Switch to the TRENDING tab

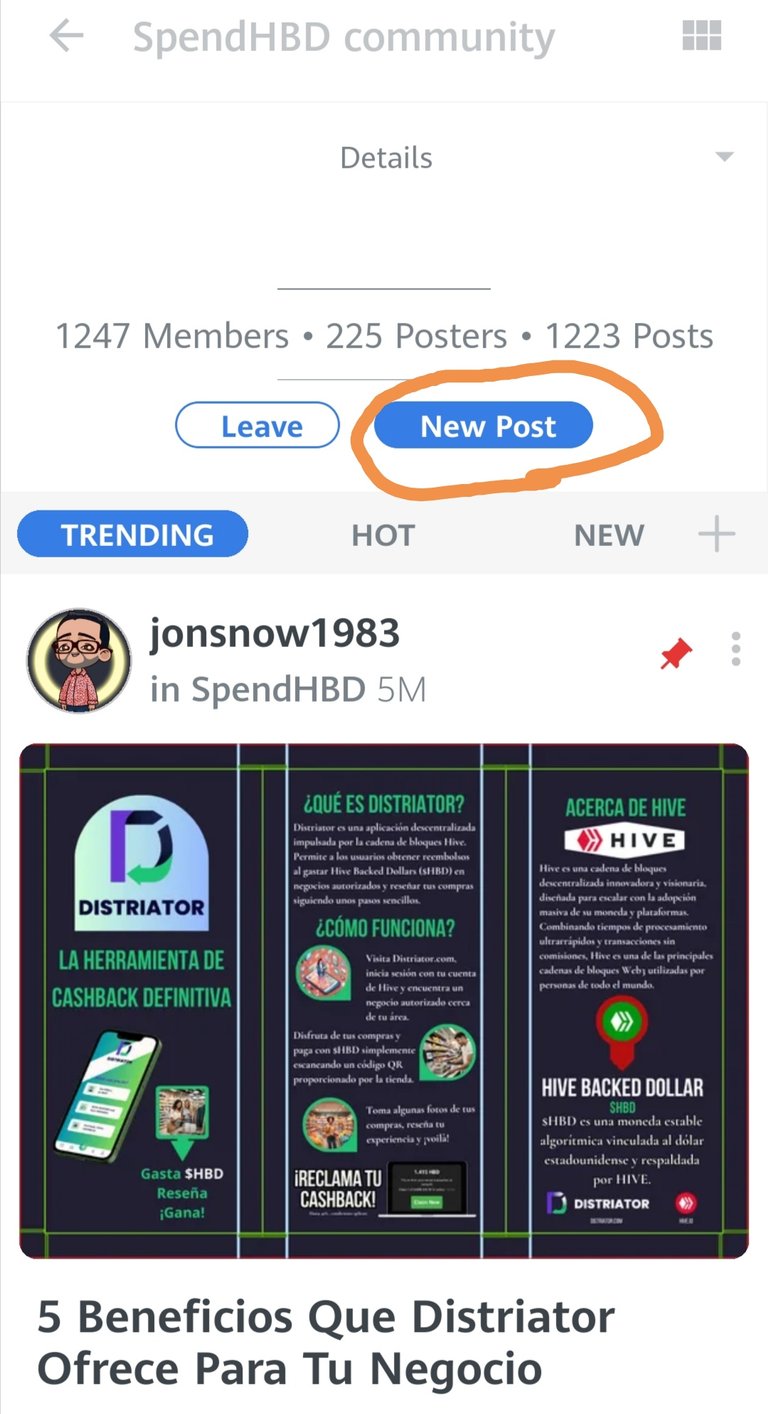tap(133, 534)
